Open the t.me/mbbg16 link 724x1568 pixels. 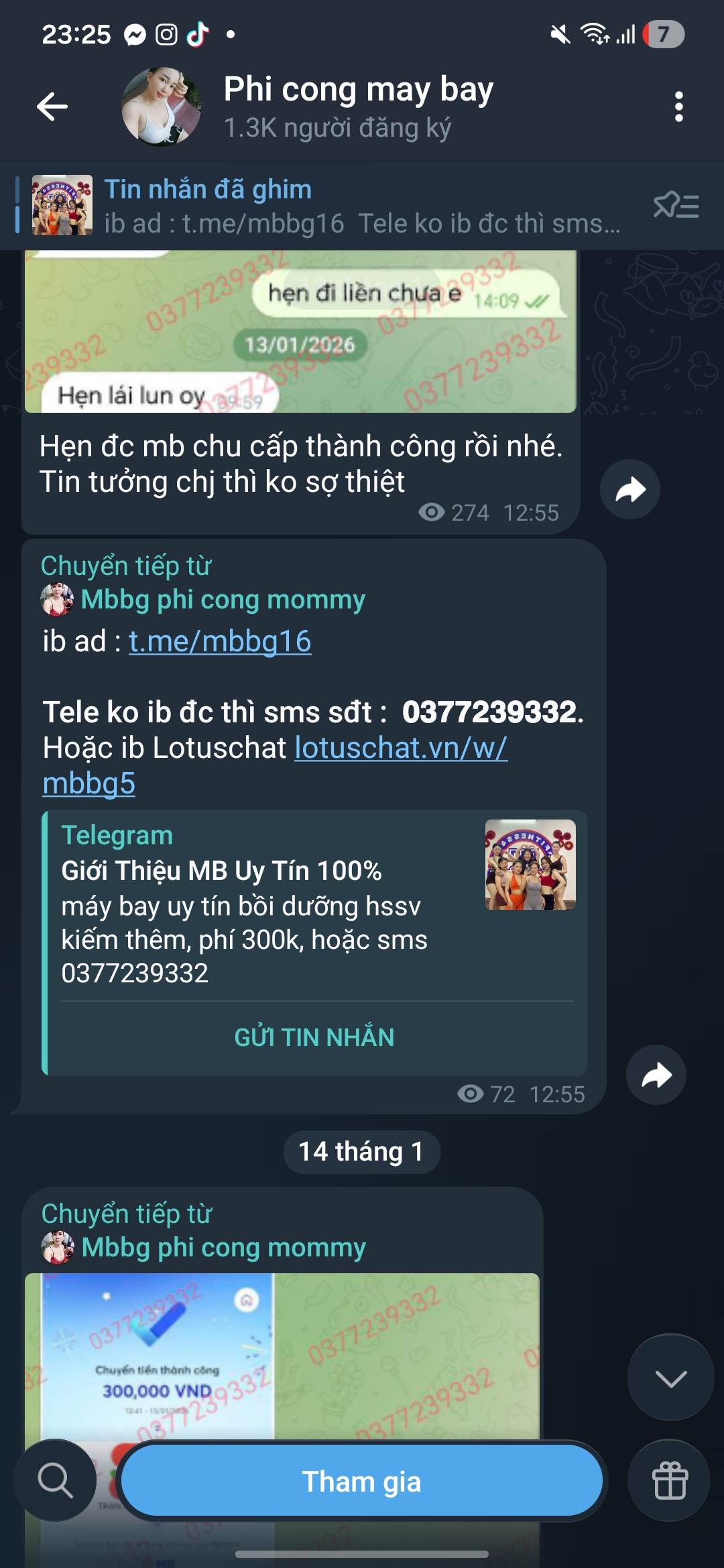[x=220, y=643]
